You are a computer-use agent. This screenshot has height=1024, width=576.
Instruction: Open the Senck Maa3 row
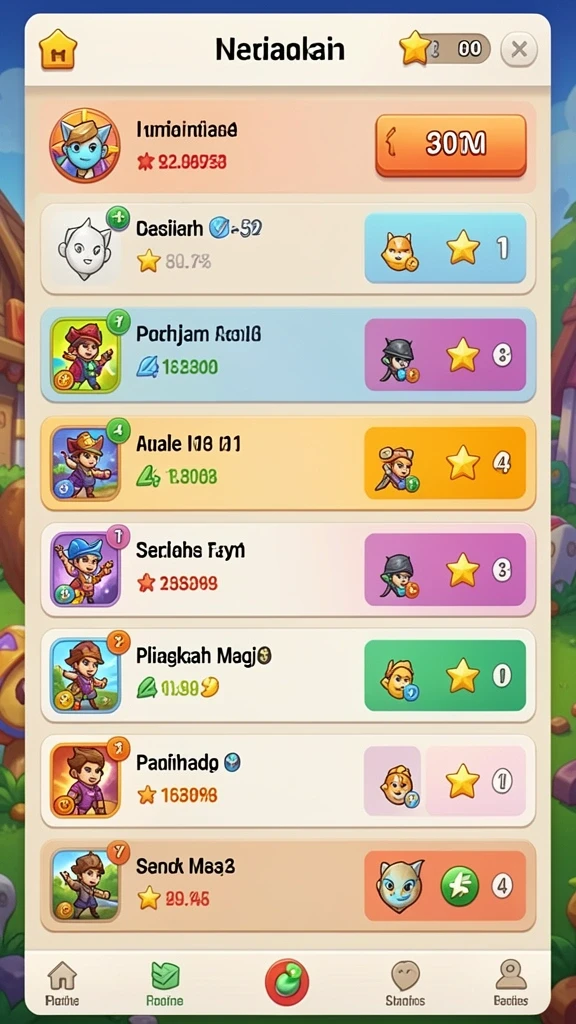click(288, 886)
